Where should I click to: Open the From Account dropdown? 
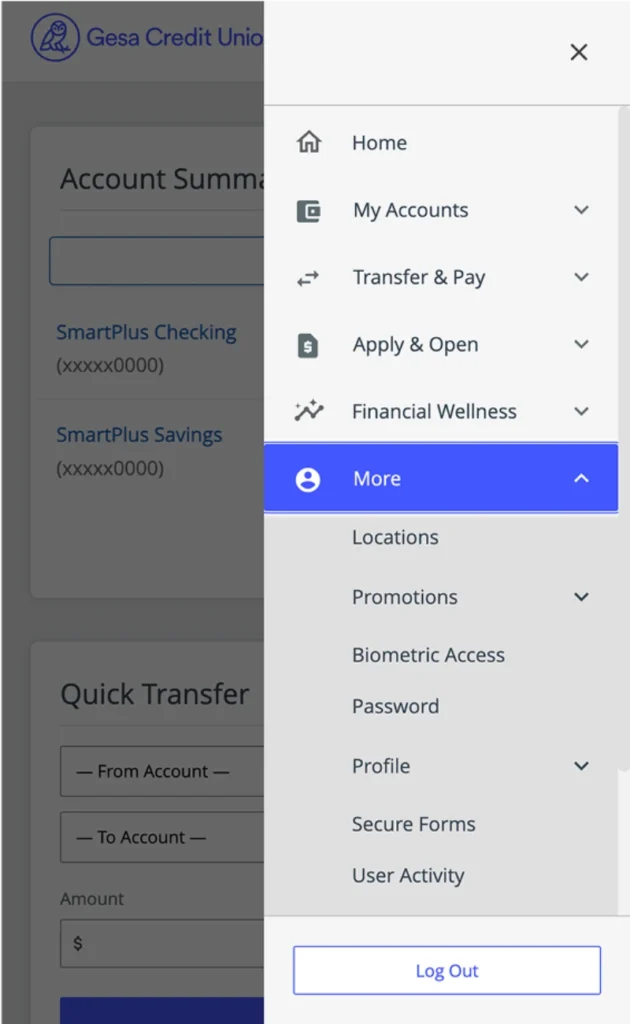160,771
